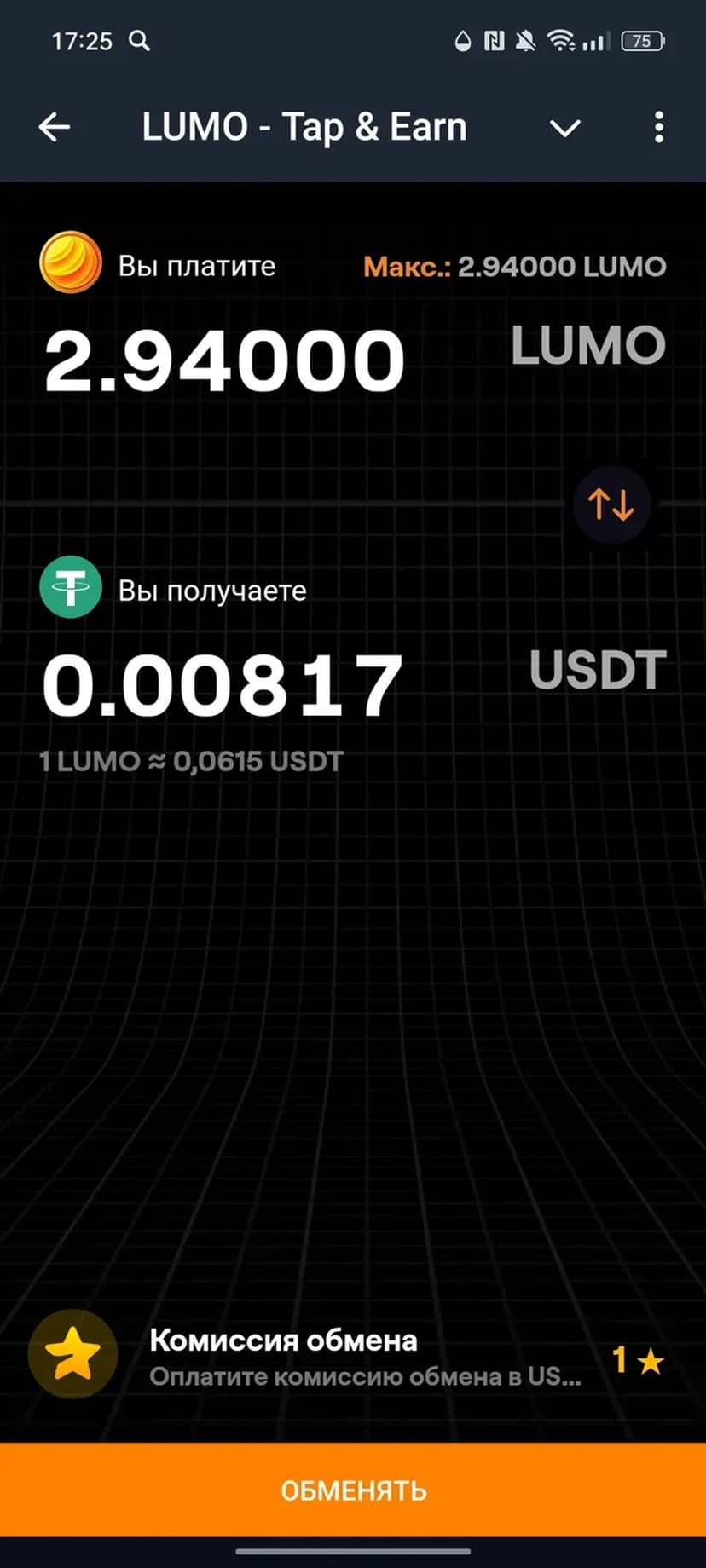The width and height of the screenshot is (706, 1568).
Task: Set maximum amount 2.94000 LUMO
Action: point(514,267)
